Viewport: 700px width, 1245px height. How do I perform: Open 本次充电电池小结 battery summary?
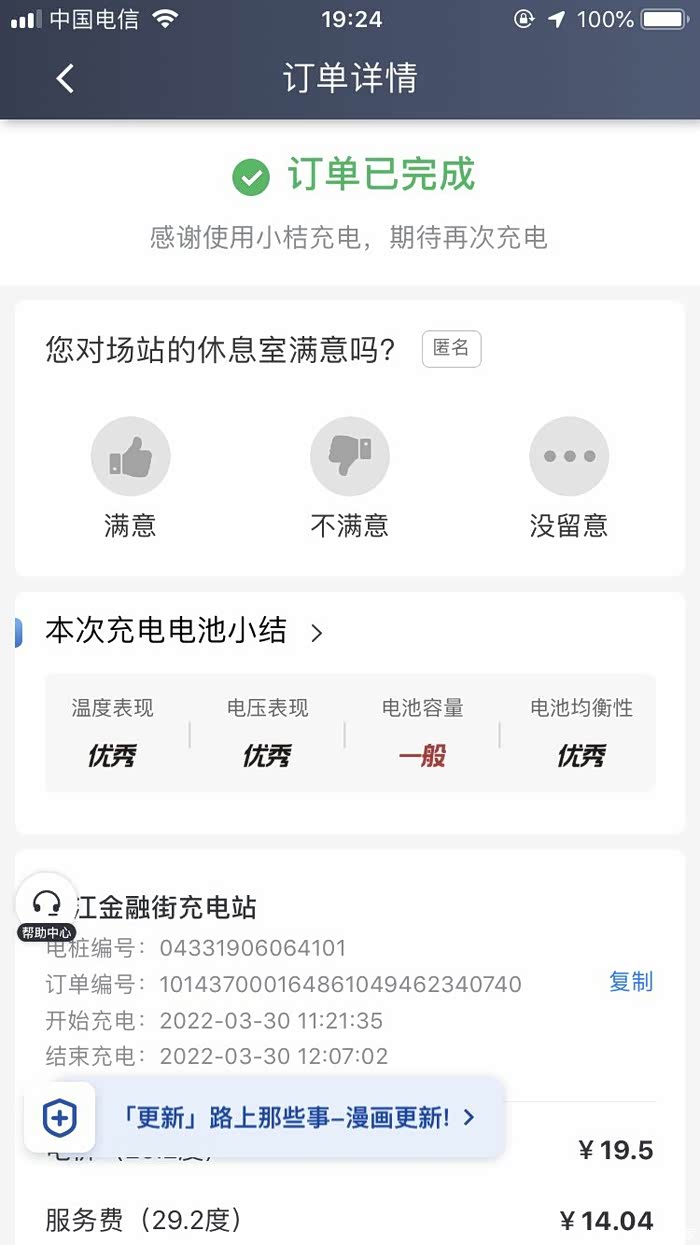click(185, 631)
